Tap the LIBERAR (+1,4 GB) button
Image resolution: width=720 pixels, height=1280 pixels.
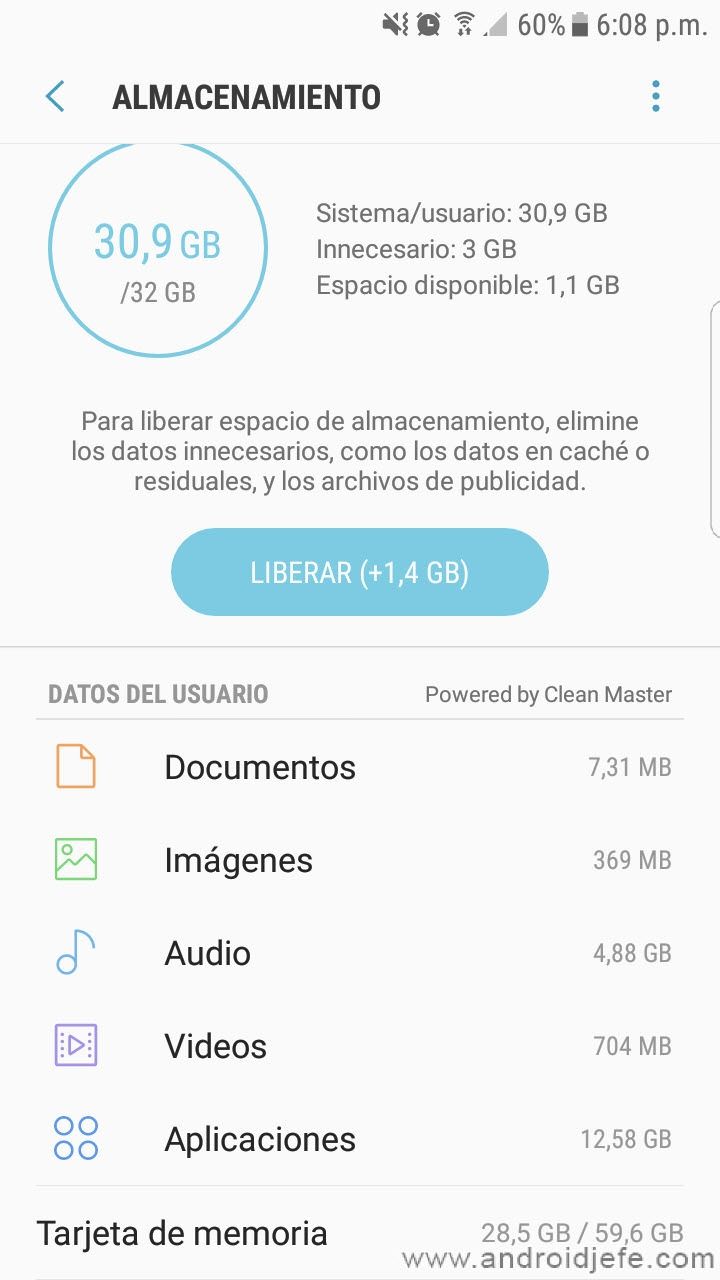(x=360, y=572)
